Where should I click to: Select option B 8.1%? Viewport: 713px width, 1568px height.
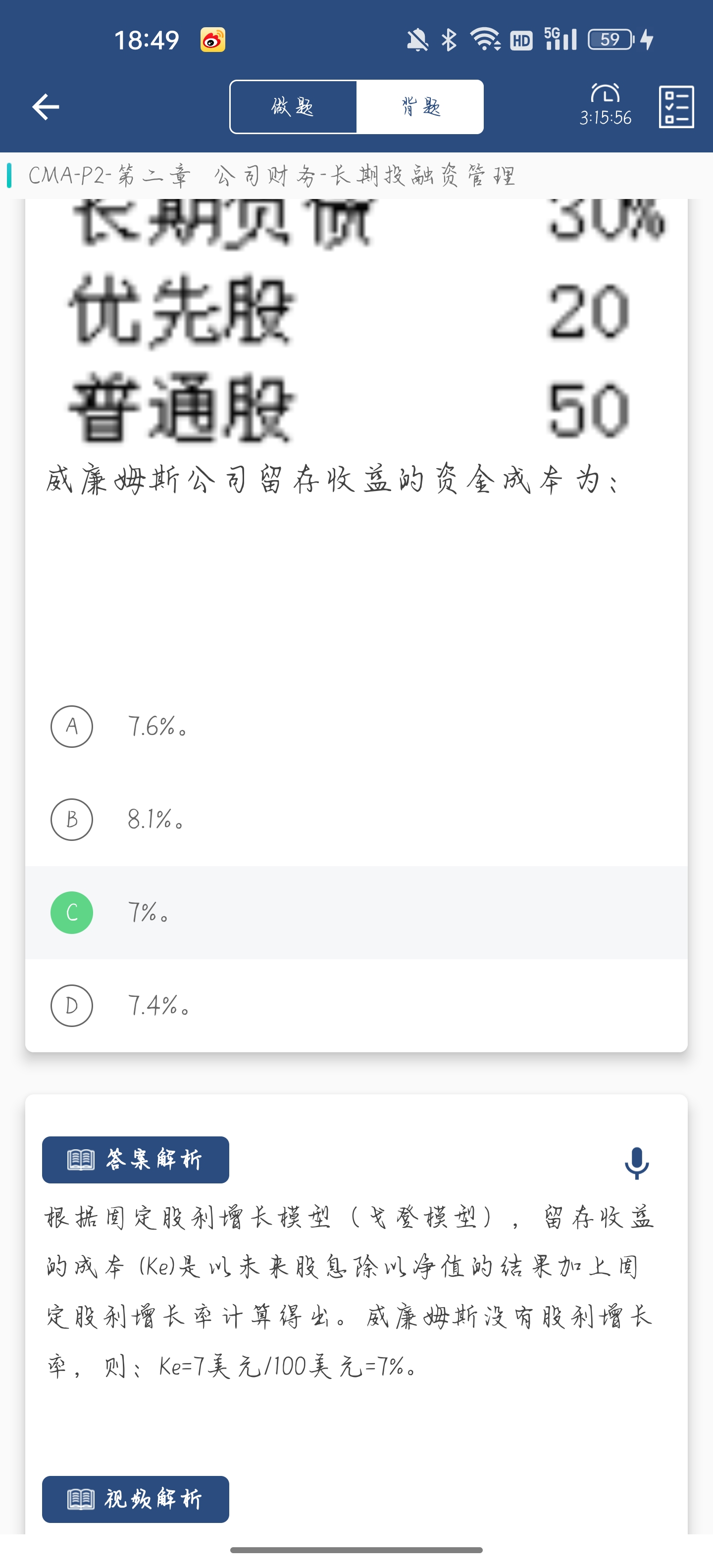pos(356,819)
